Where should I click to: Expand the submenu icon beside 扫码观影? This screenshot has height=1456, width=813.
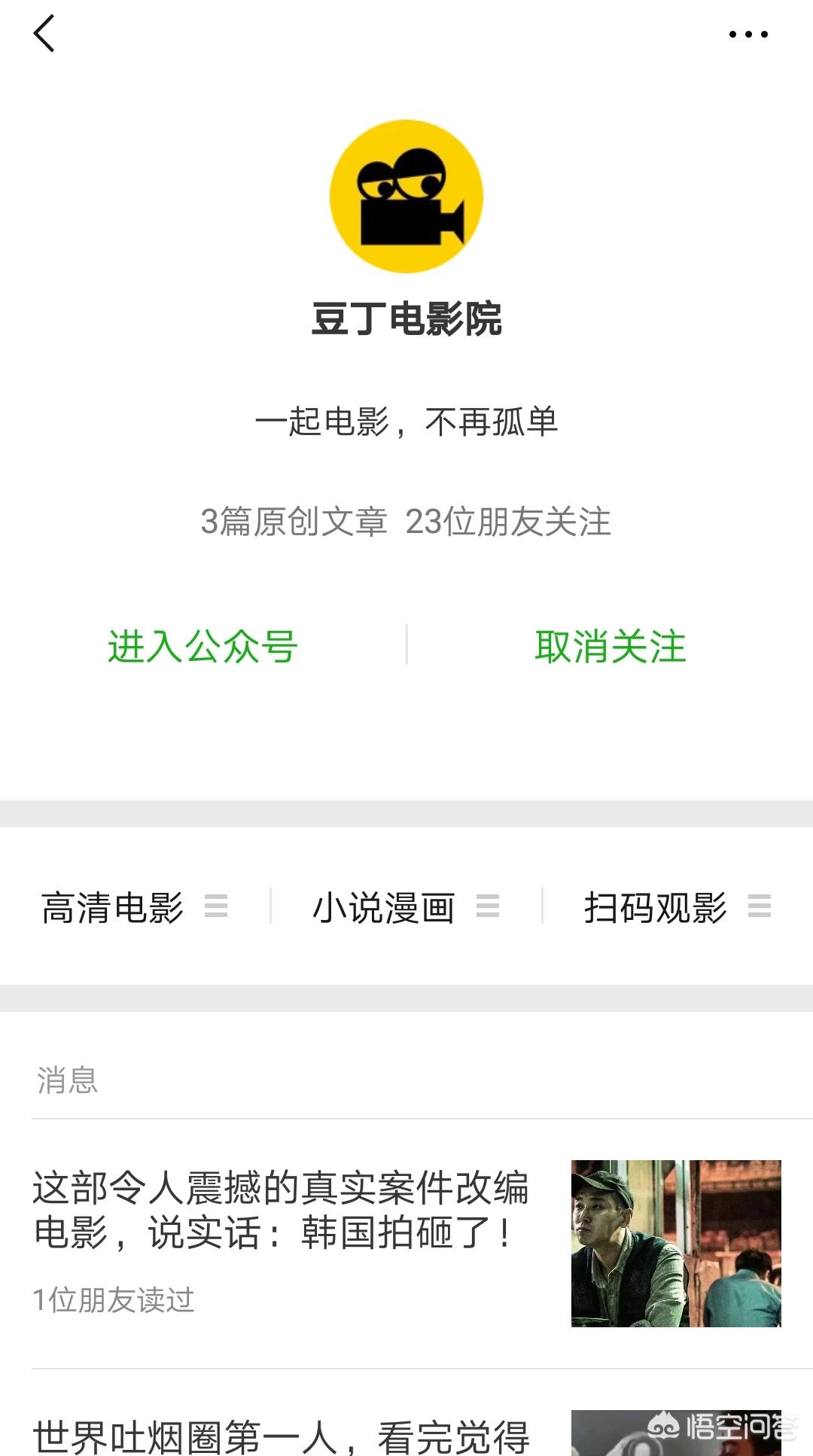click(763, 909)
